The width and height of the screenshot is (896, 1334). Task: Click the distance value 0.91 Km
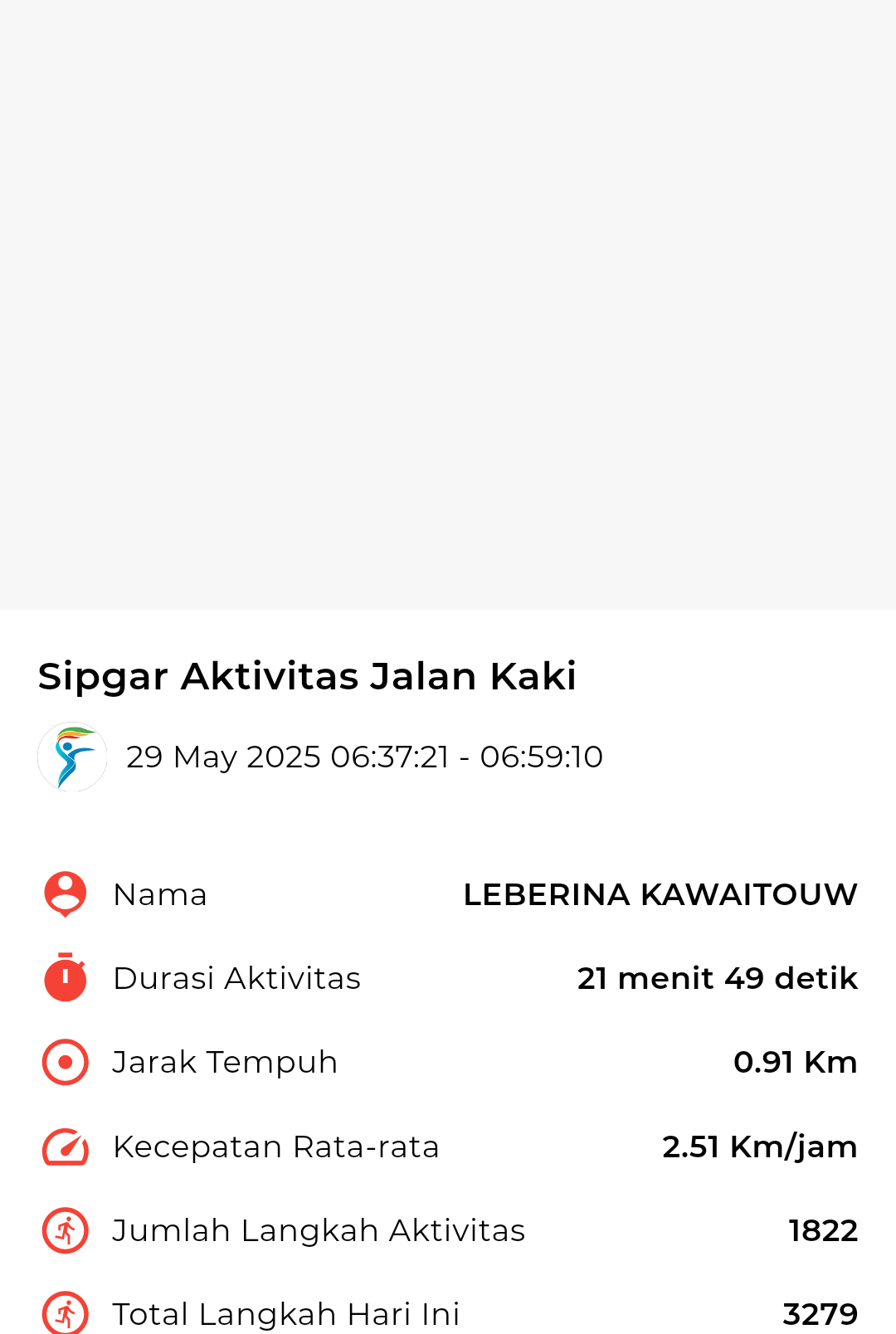796,1062
